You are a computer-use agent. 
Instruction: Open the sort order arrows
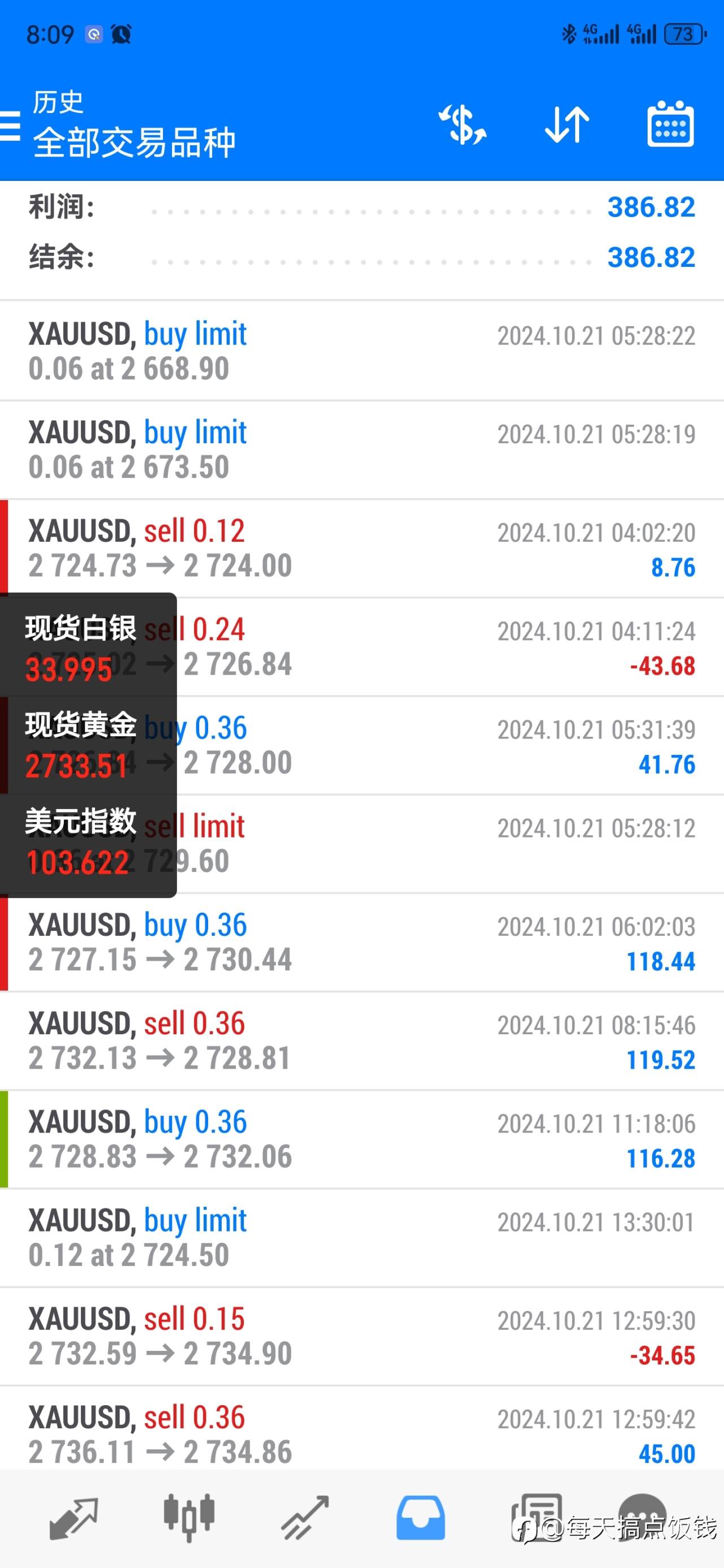click(x=567, y=125)
